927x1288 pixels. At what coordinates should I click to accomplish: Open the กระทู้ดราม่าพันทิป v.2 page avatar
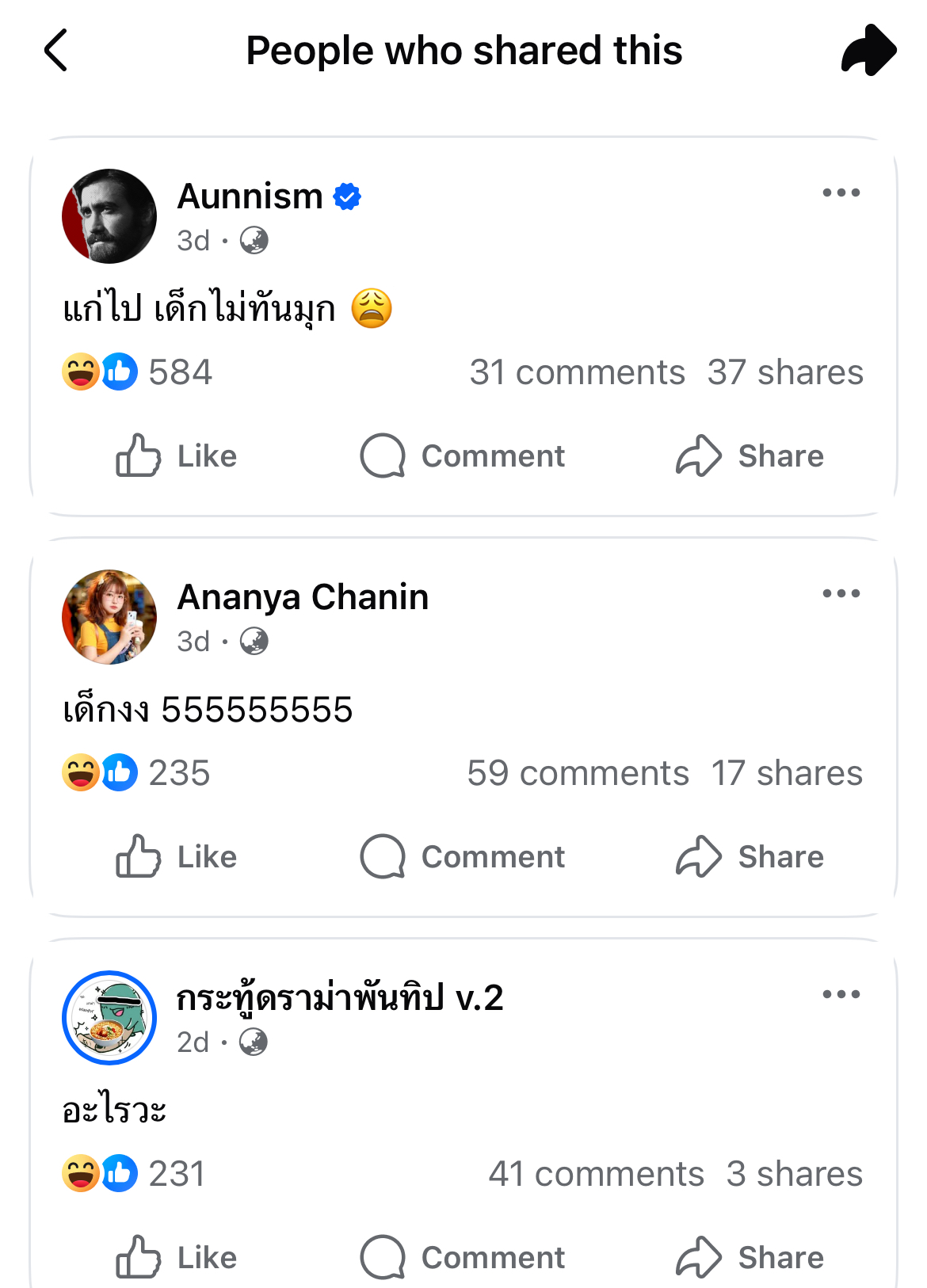(x=109, y=1018)
